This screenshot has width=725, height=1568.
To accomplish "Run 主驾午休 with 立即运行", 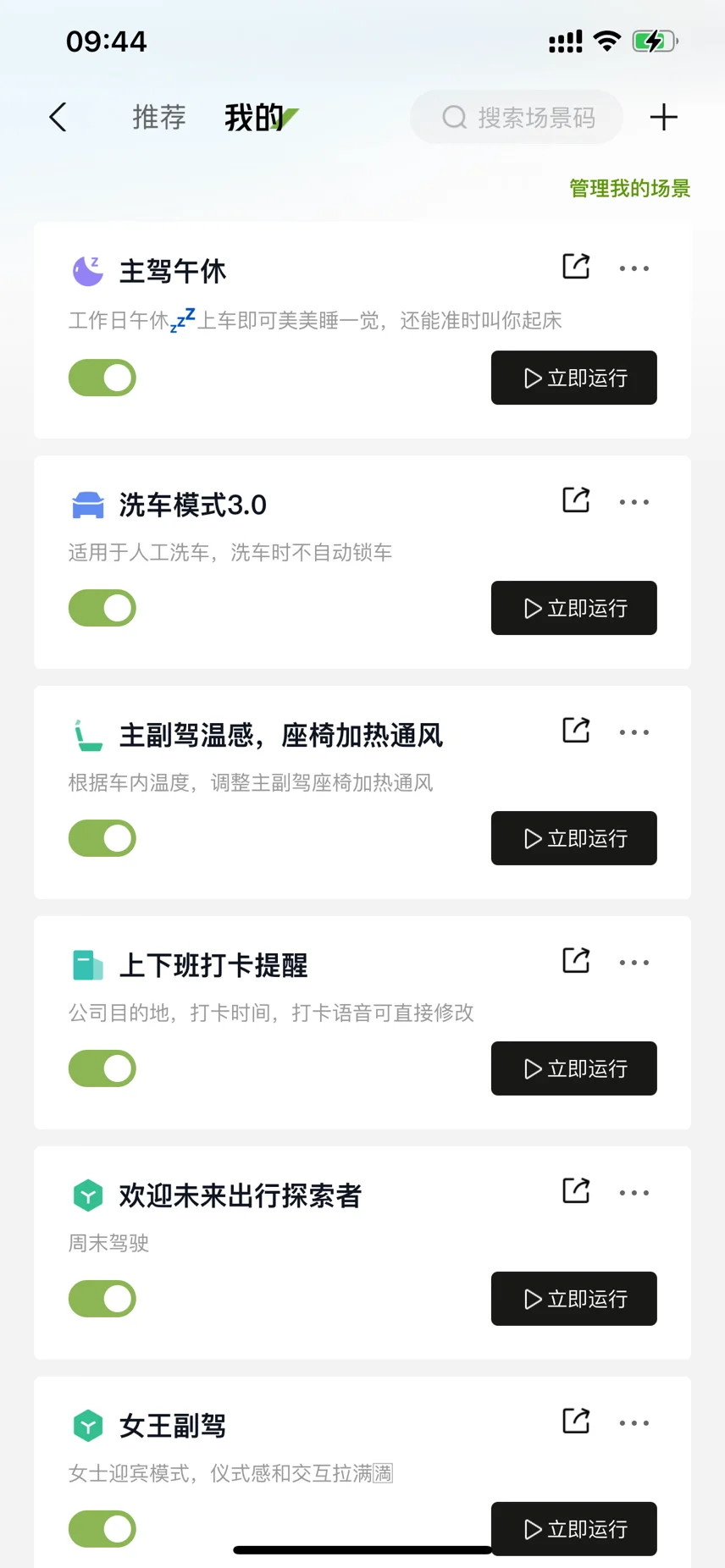I will pos(574,378).
